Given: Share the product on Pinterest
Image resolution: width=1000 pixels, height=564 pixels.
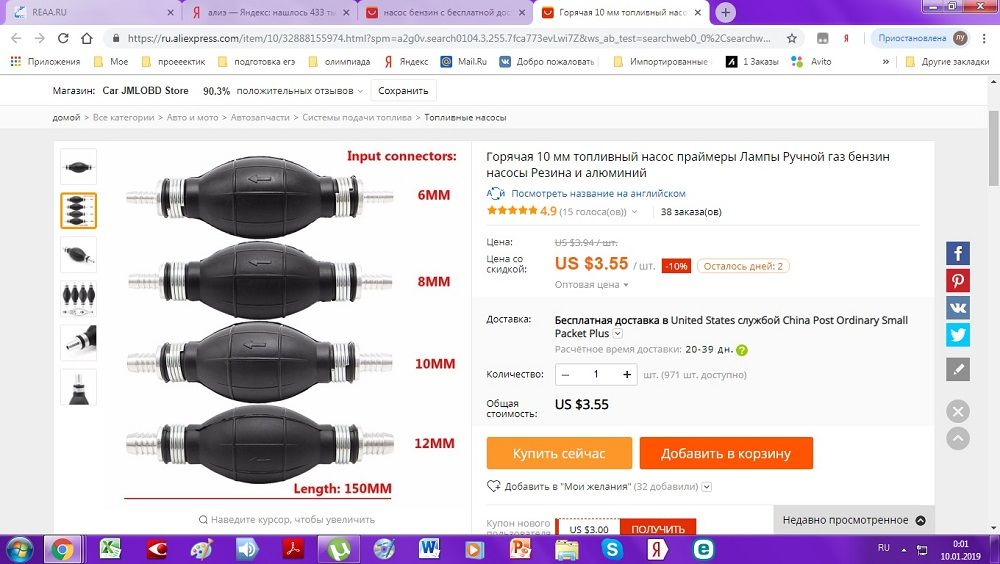Looking at the screenshot, I should coord(957,281).
